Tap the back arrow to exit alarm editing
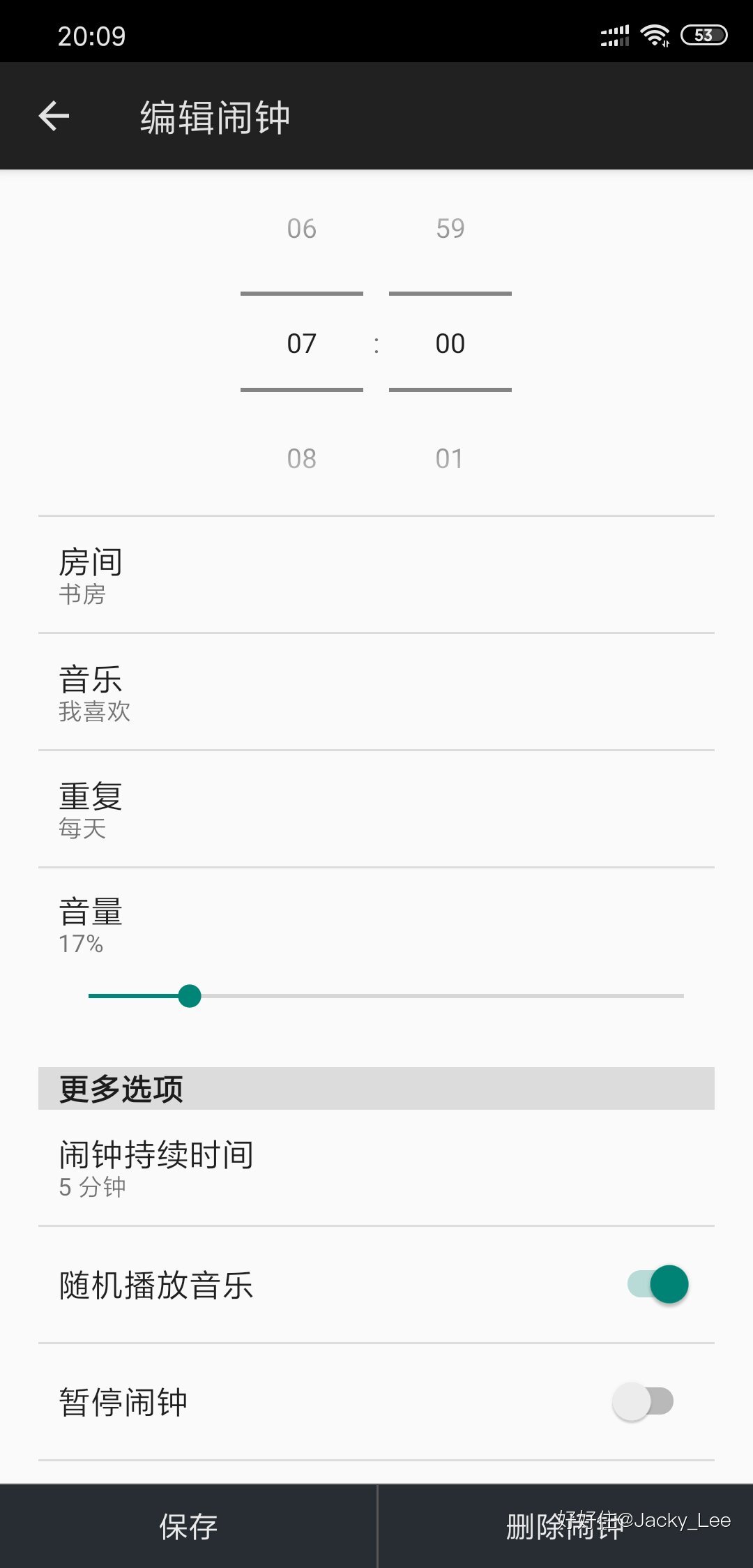Viewport: 753px width, 1568px height. (x=54, y=116)
